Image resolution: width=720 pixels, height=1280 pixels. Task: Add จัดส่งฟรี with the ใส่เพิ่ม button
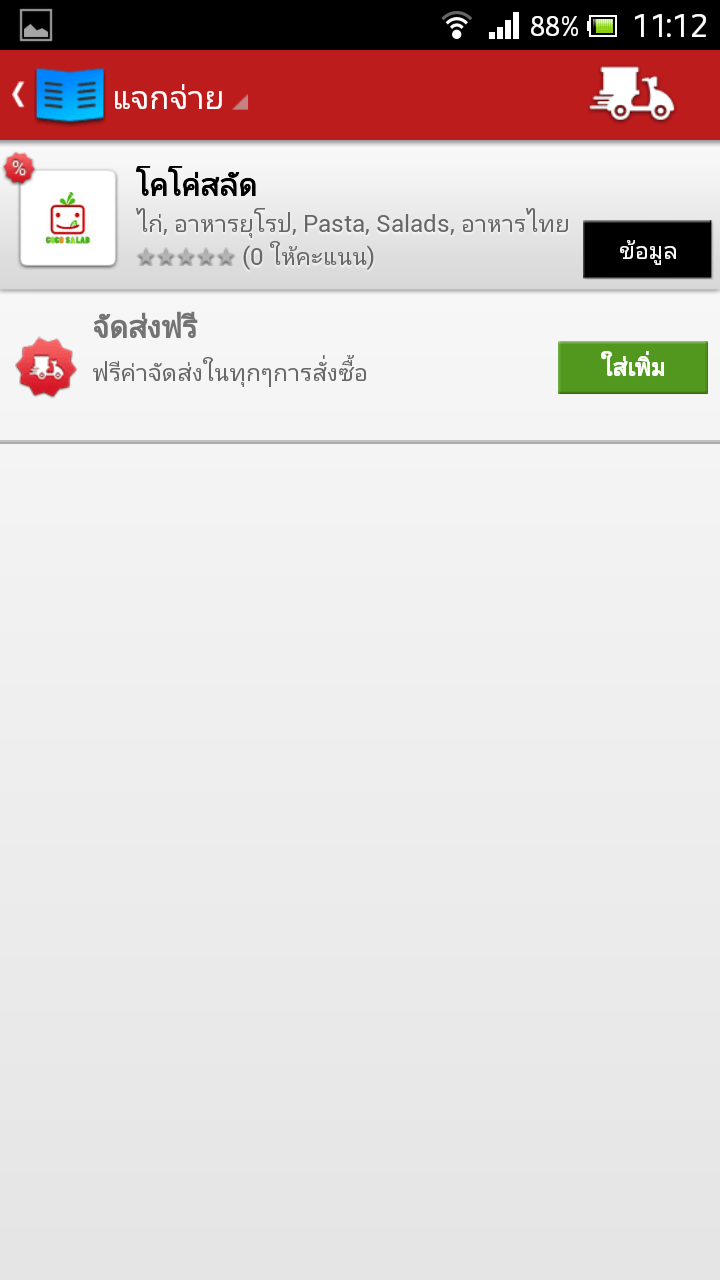tap(633, 367)
